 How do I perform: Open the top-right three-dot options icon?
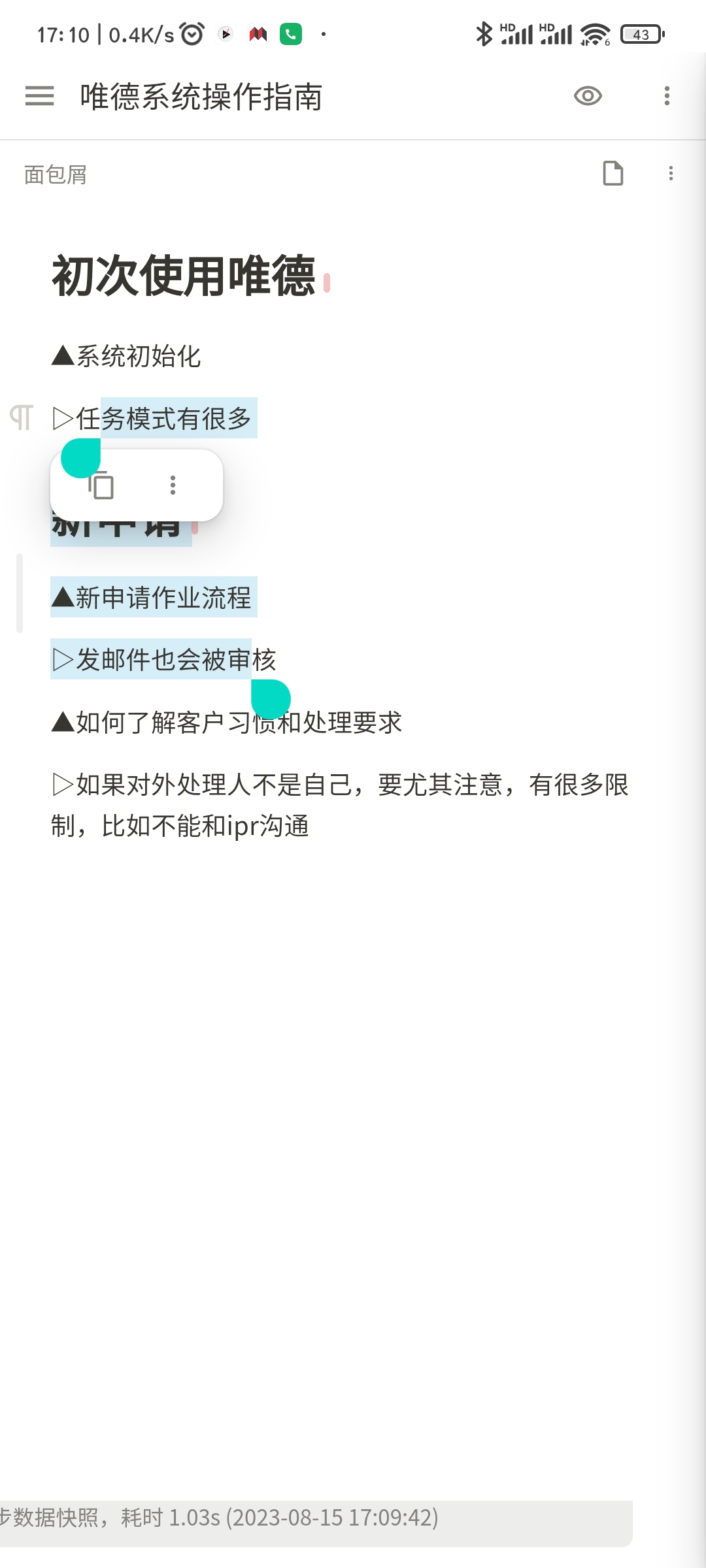point(667,96)
